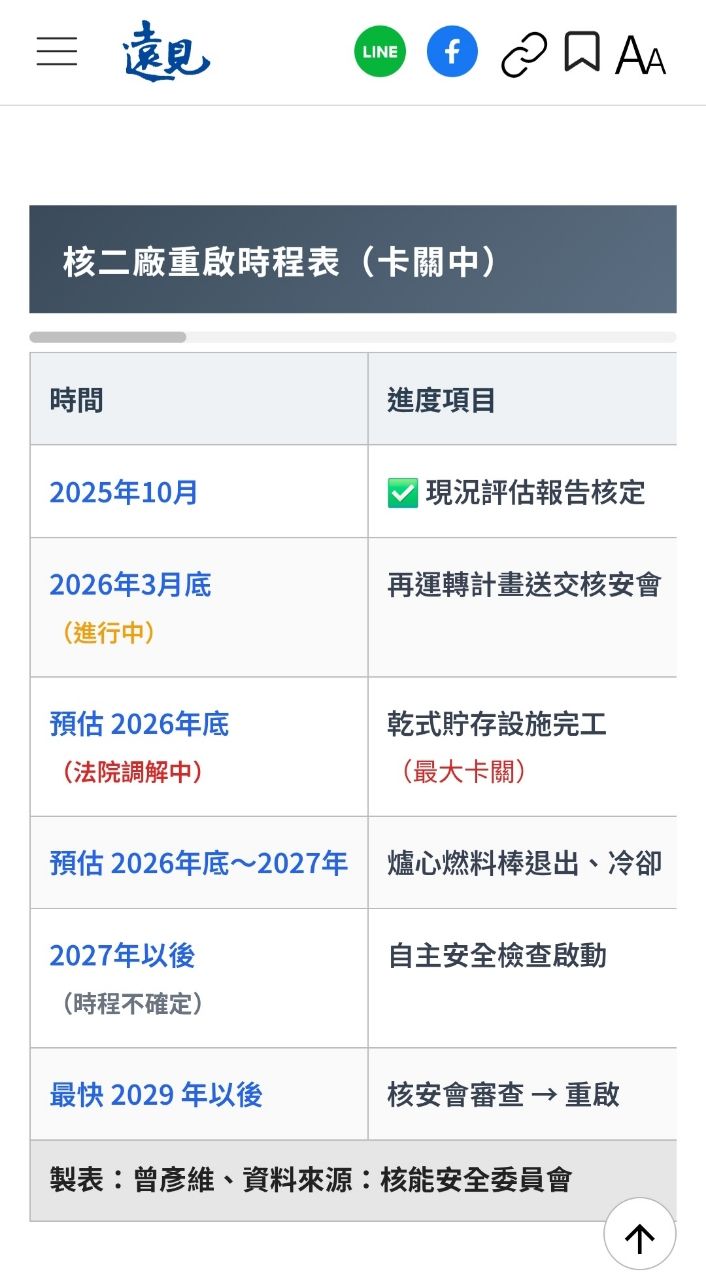
Task: Open the hamburger navigation menu
Action: click(x=57, y=52)
